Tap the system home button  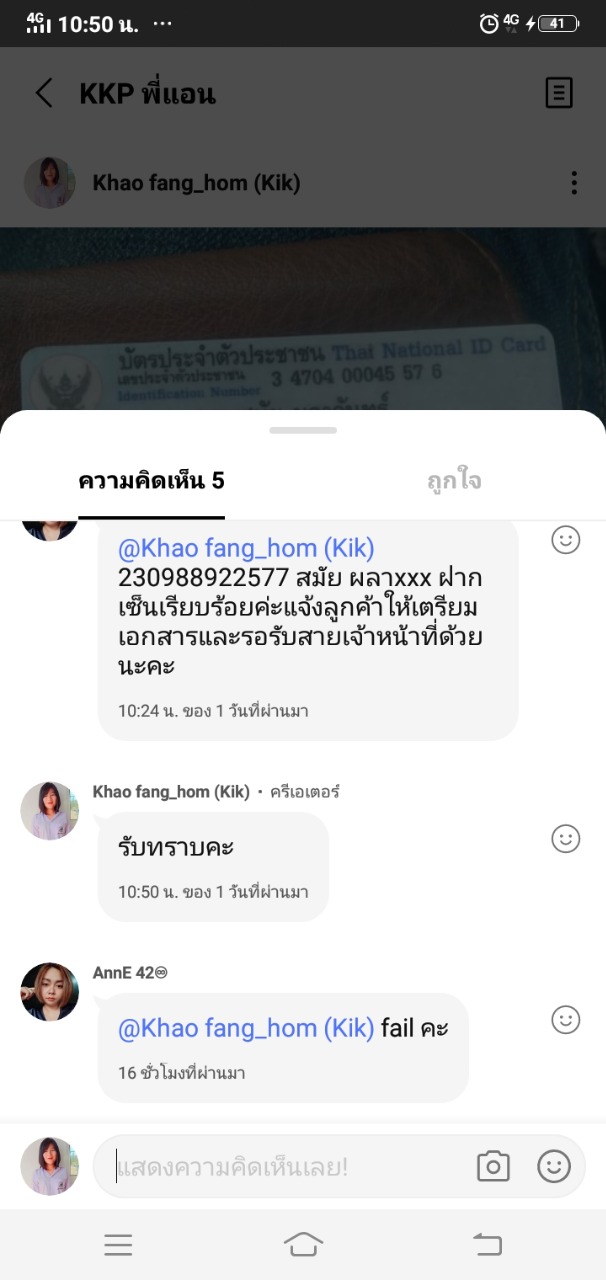pos(303,1244)
